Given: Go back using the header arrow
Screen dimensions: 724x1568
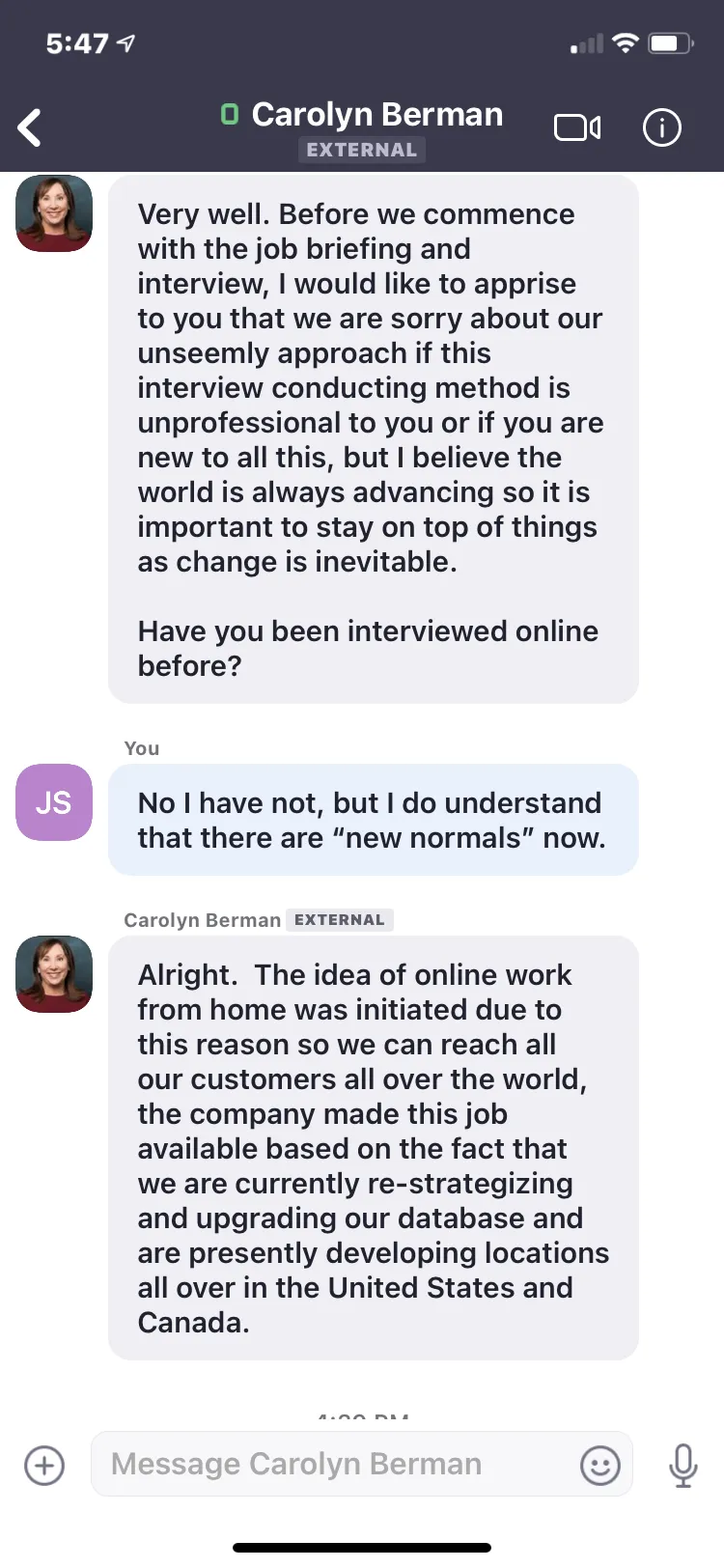Looking at the screenshot, I should click(30, 127).
